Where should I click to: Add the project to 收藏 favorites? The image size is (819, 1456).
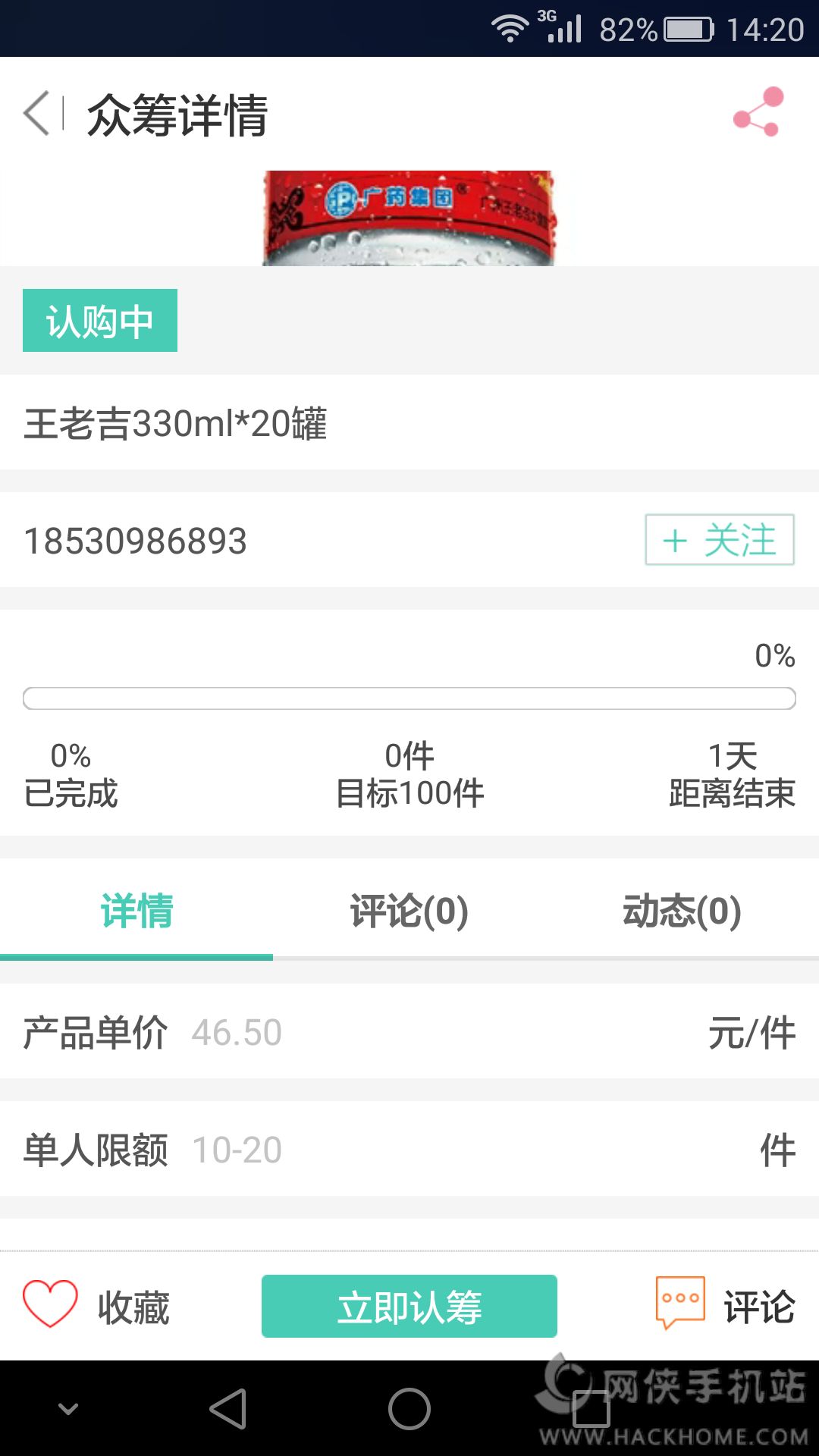(x=96, y=1306)
